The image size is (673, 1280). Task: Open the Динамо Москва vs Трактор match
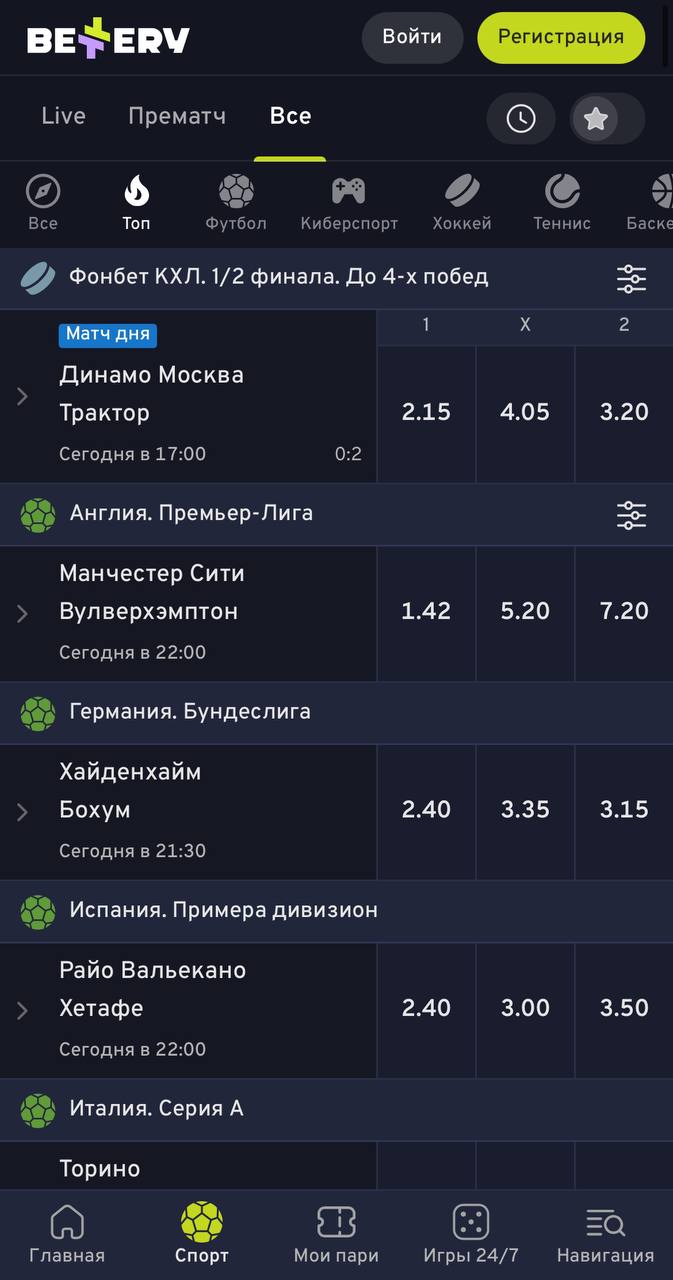(x=188, y=397)
